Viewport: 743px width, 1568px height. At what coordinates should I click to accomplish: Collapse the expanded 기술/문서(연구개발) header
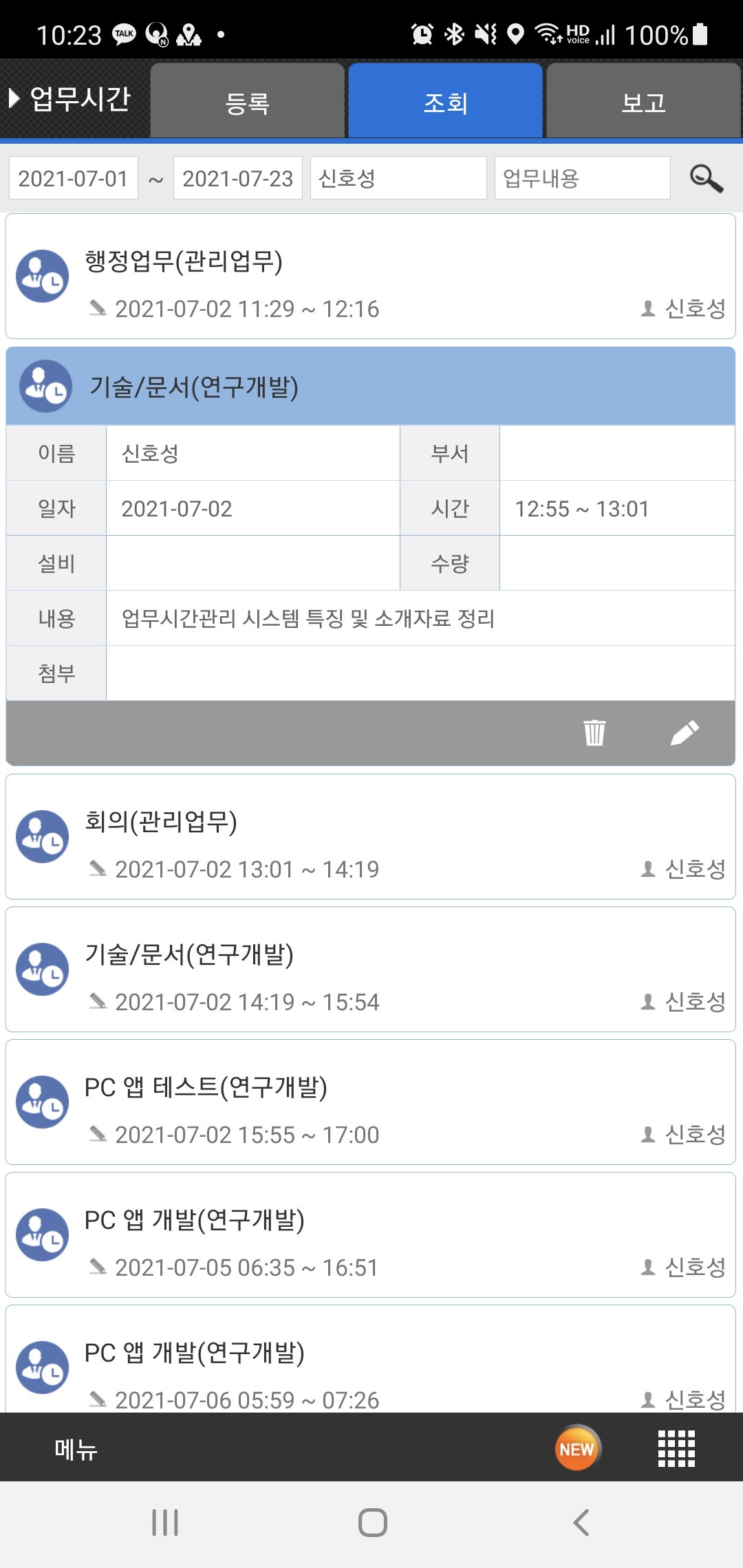(371, 386)
